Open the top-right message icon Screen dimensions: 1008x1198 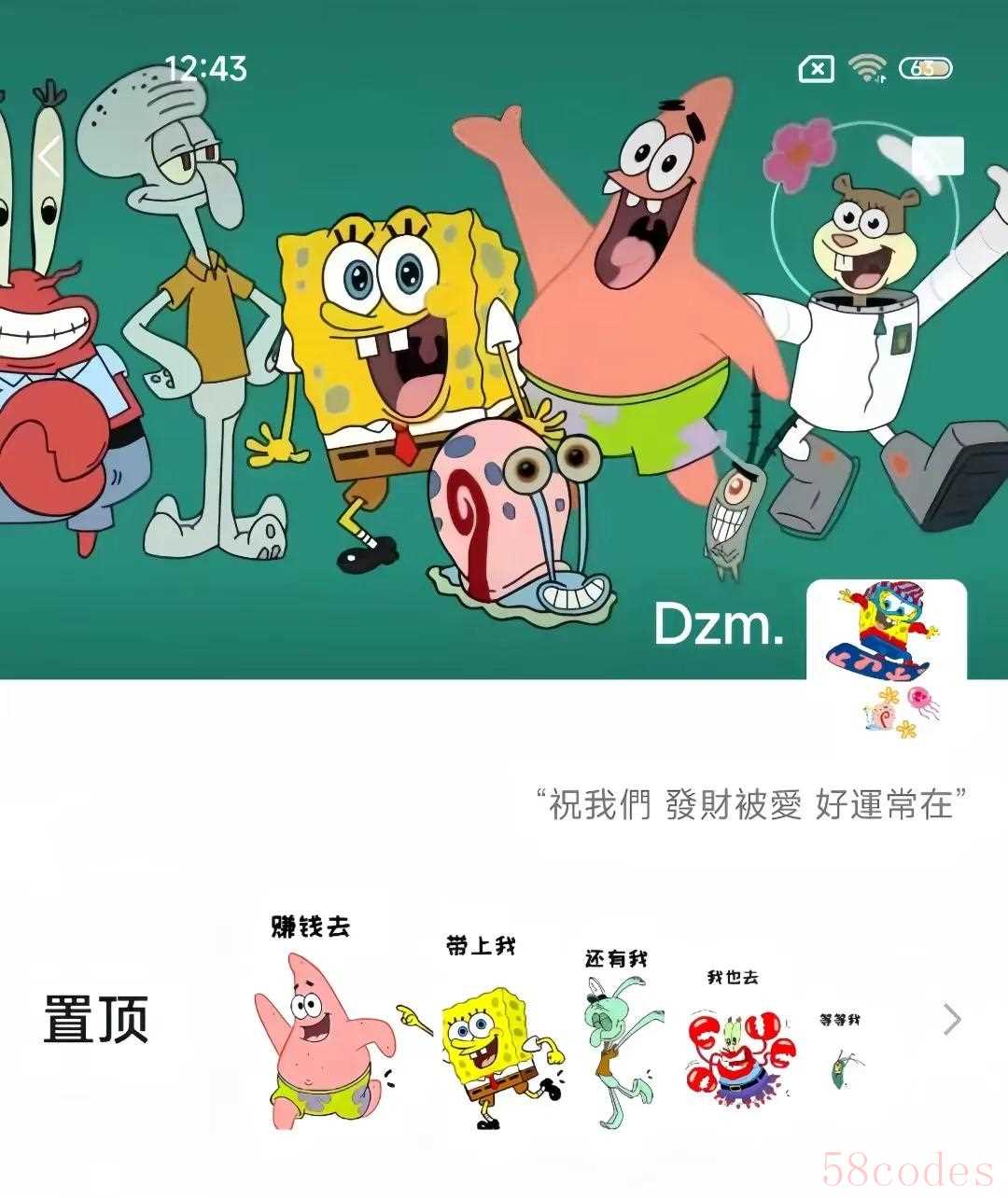click(x=936, y=156)
